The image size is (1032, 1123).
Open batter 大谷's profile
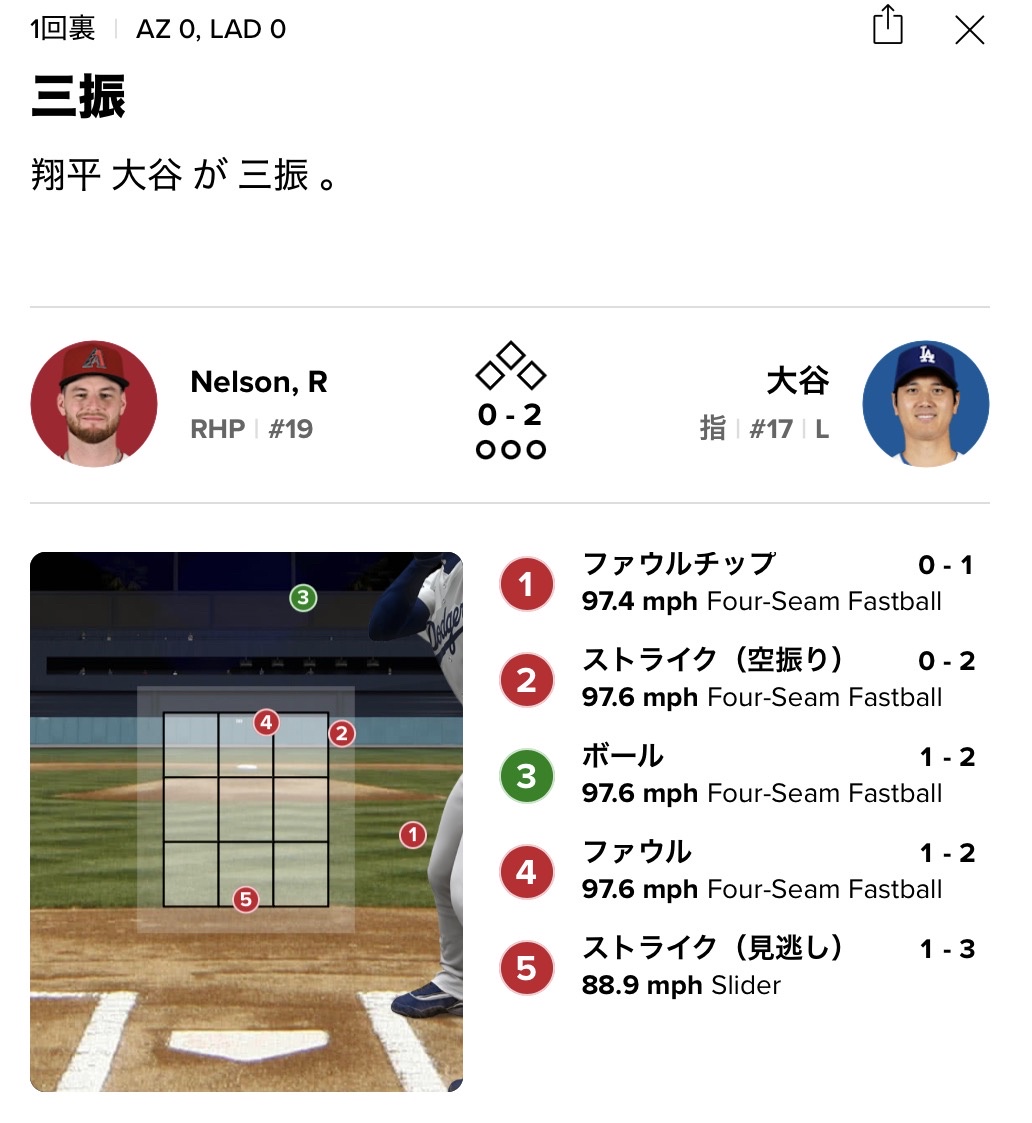(x=925, y=404)
